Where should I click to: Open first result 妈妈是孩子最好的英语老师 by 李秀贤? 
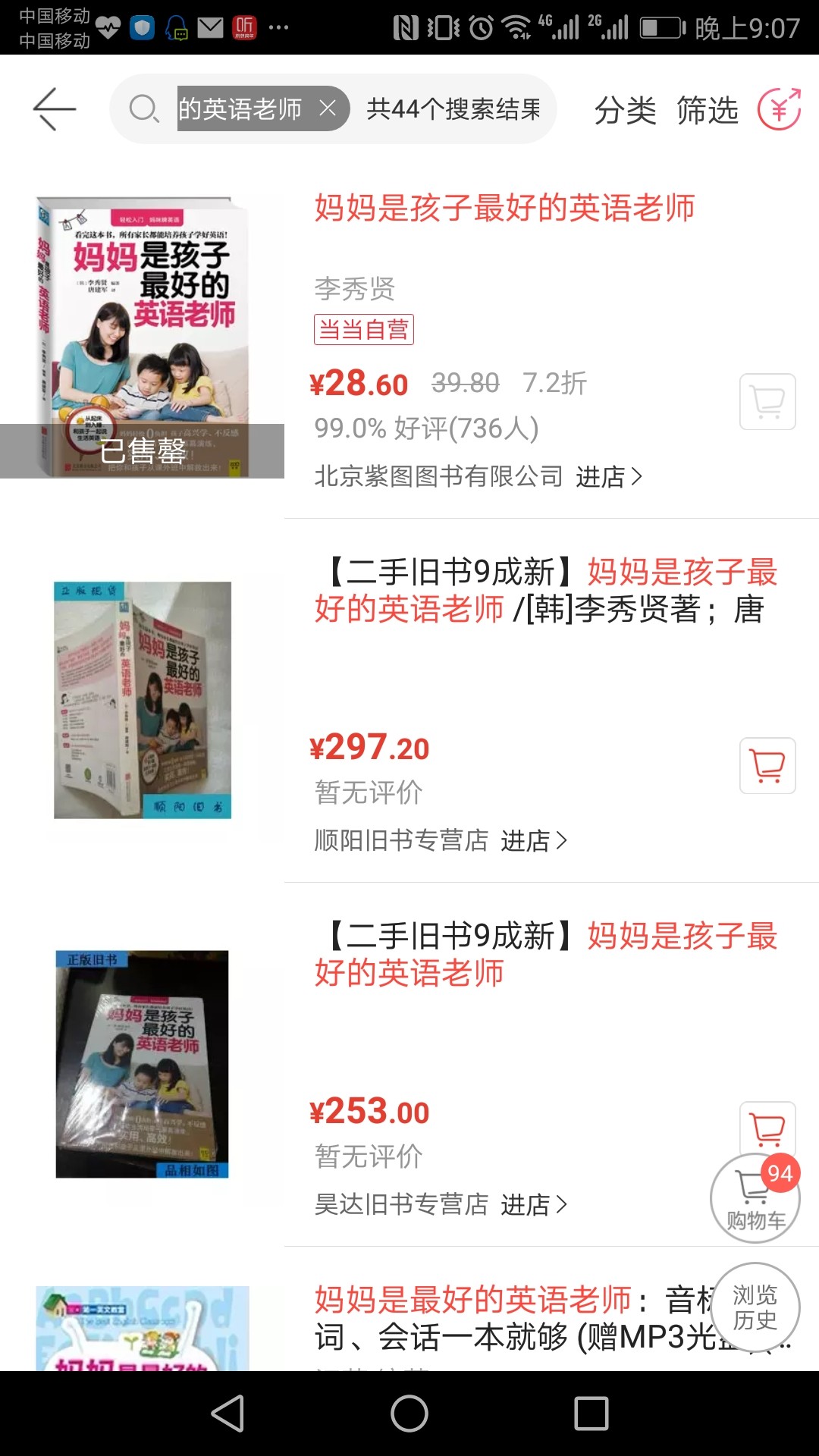[505, 207]
